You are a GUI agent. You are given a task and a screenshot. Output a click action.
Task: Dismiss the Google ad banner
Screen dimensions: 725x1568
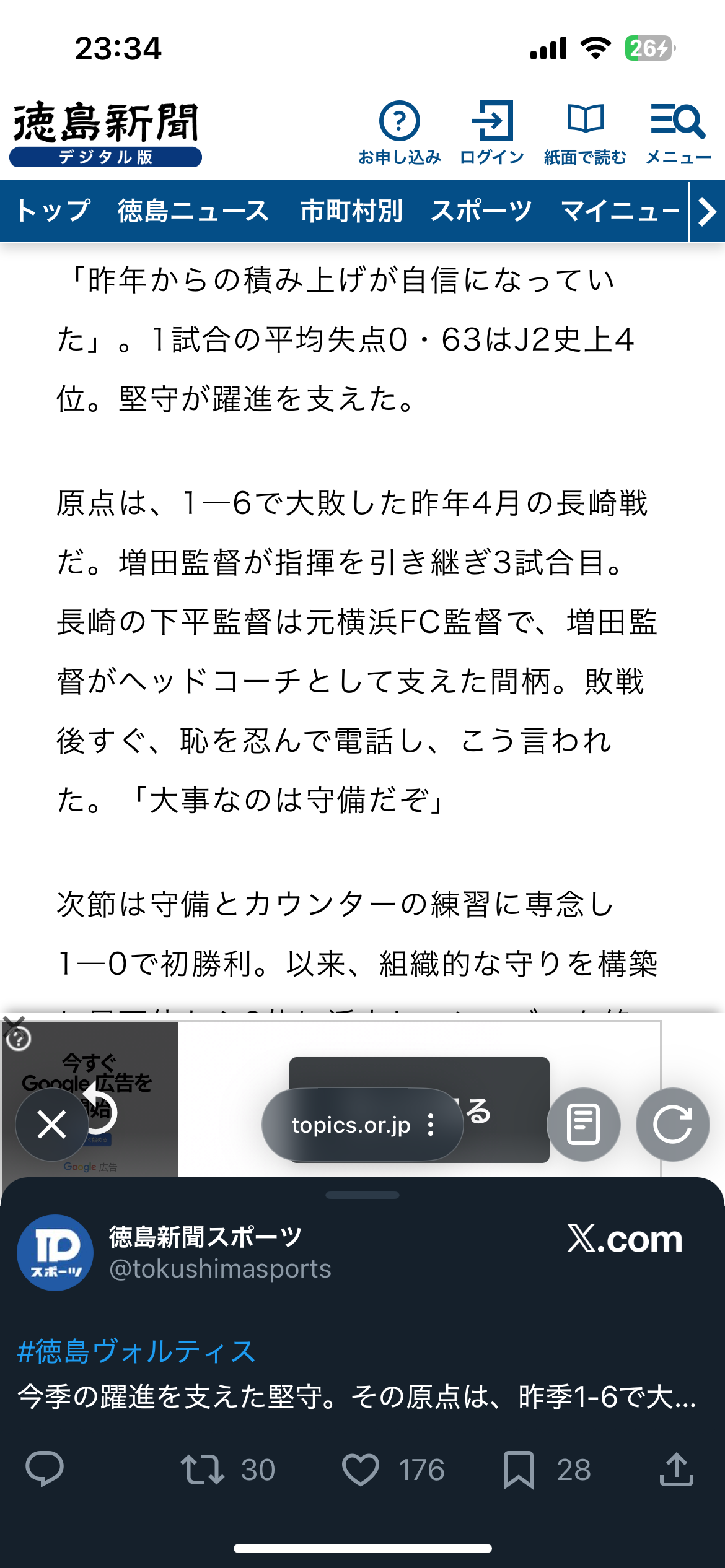click(x=14, y=1023)
